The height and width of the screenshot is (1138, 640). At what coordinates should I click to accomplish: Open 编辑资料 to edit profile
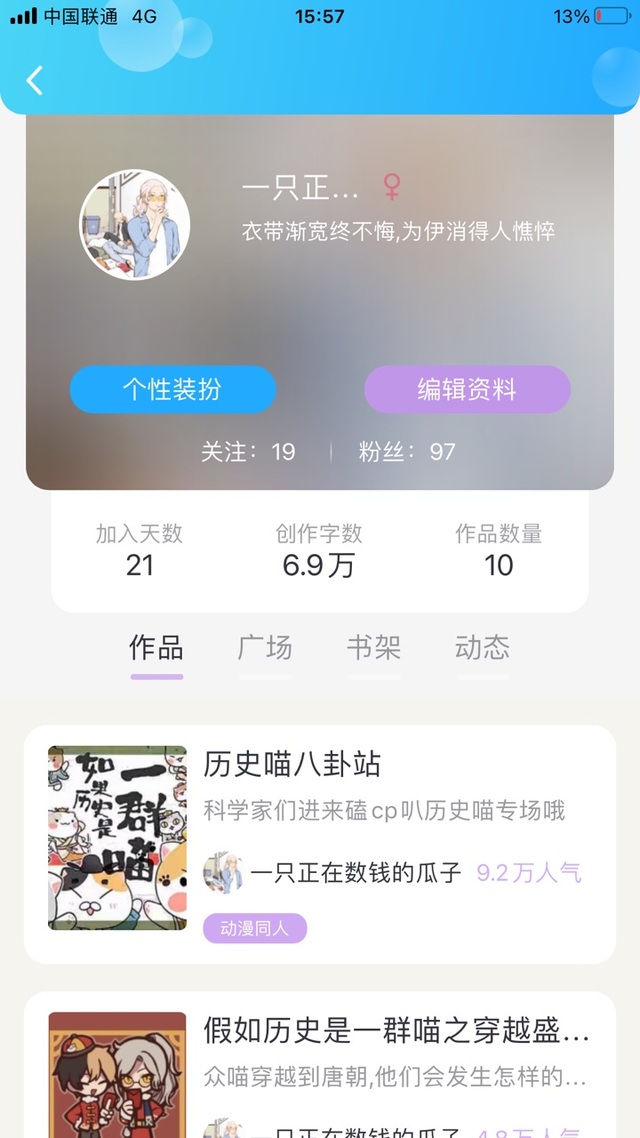pos(467,390)
